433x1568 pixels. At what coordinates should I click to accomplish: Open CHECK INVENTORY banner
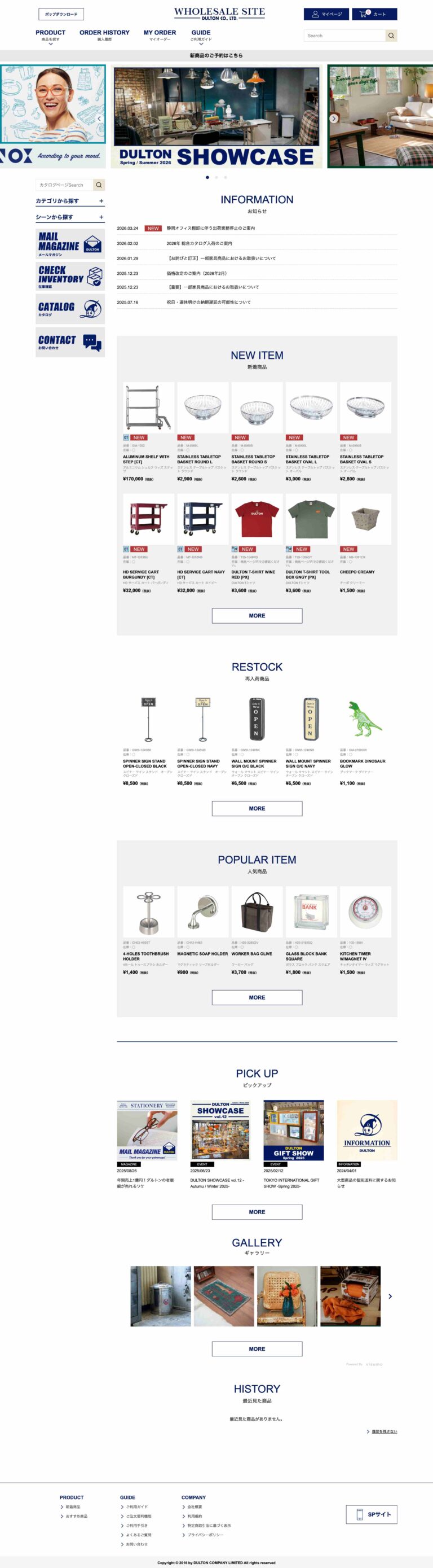pyautogui.click(x=70, y=277)
